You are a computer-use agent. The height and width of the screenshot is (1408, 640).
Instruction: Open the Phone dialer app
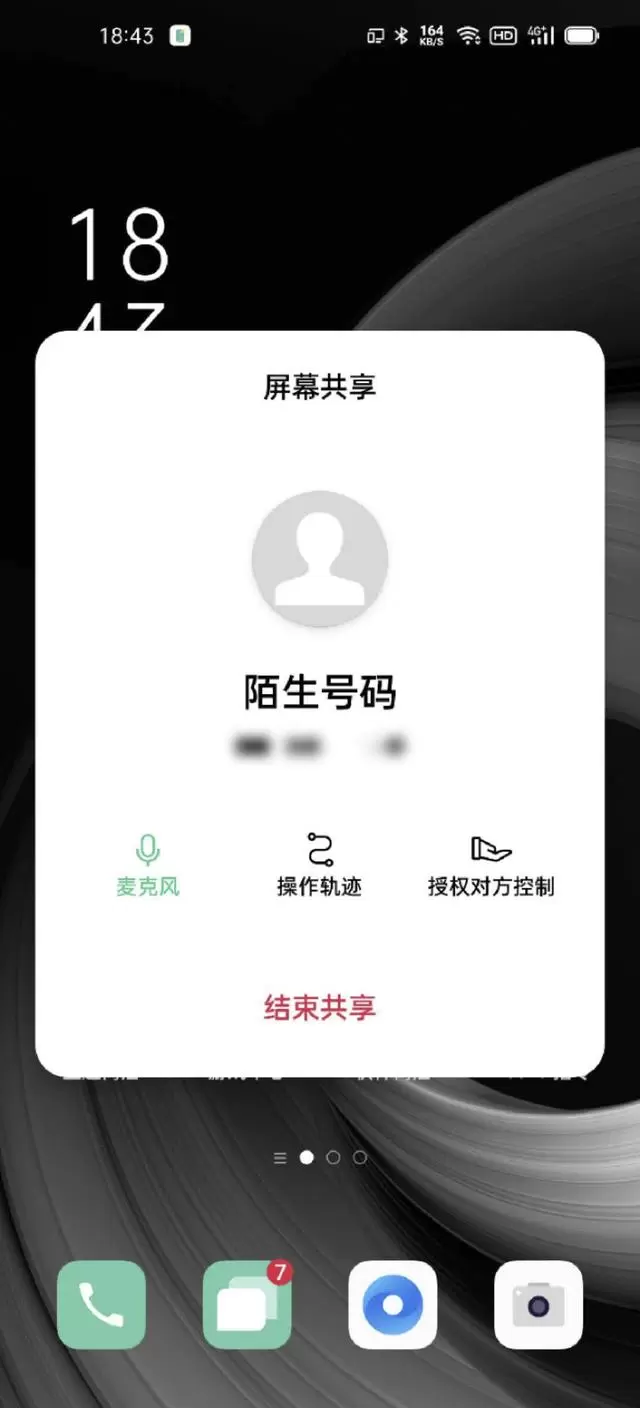tap(101, 1304)
